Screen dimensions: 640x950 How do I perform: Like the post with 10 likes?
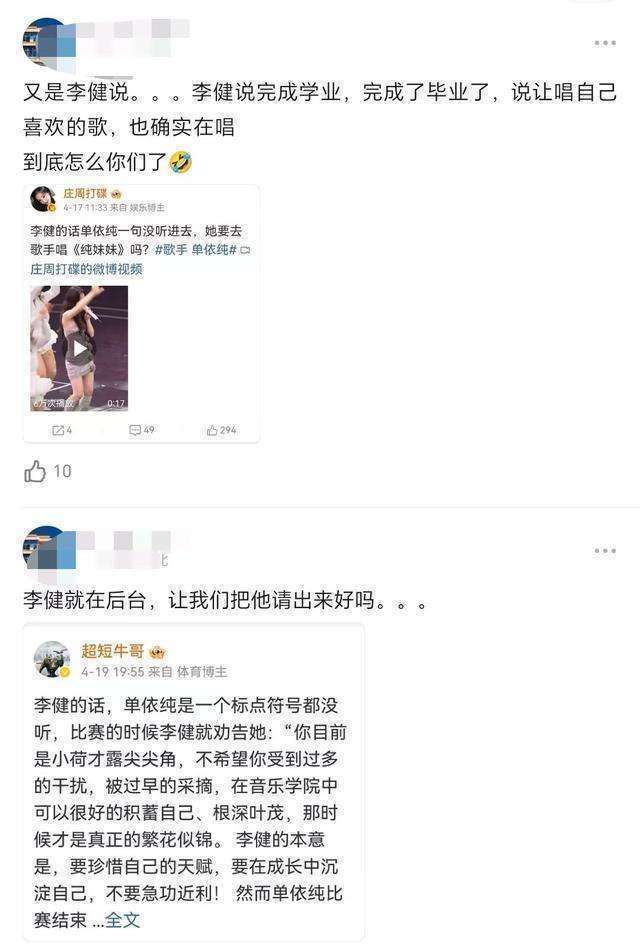[x=36, y=471]
